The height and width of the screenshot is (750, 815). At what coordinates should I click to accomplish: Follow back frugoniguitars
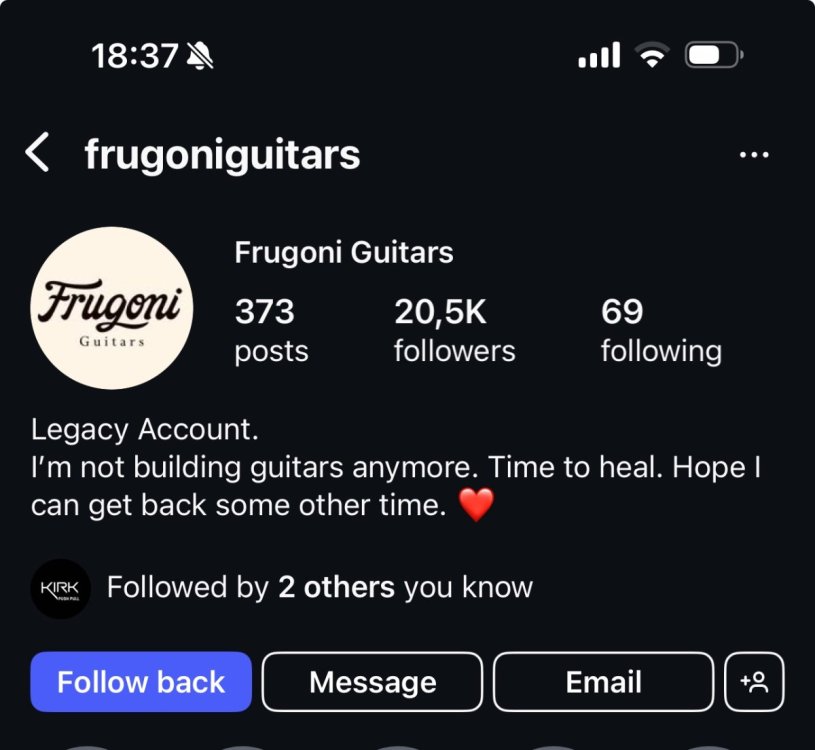pyautogui.click(x=141, y=682)
